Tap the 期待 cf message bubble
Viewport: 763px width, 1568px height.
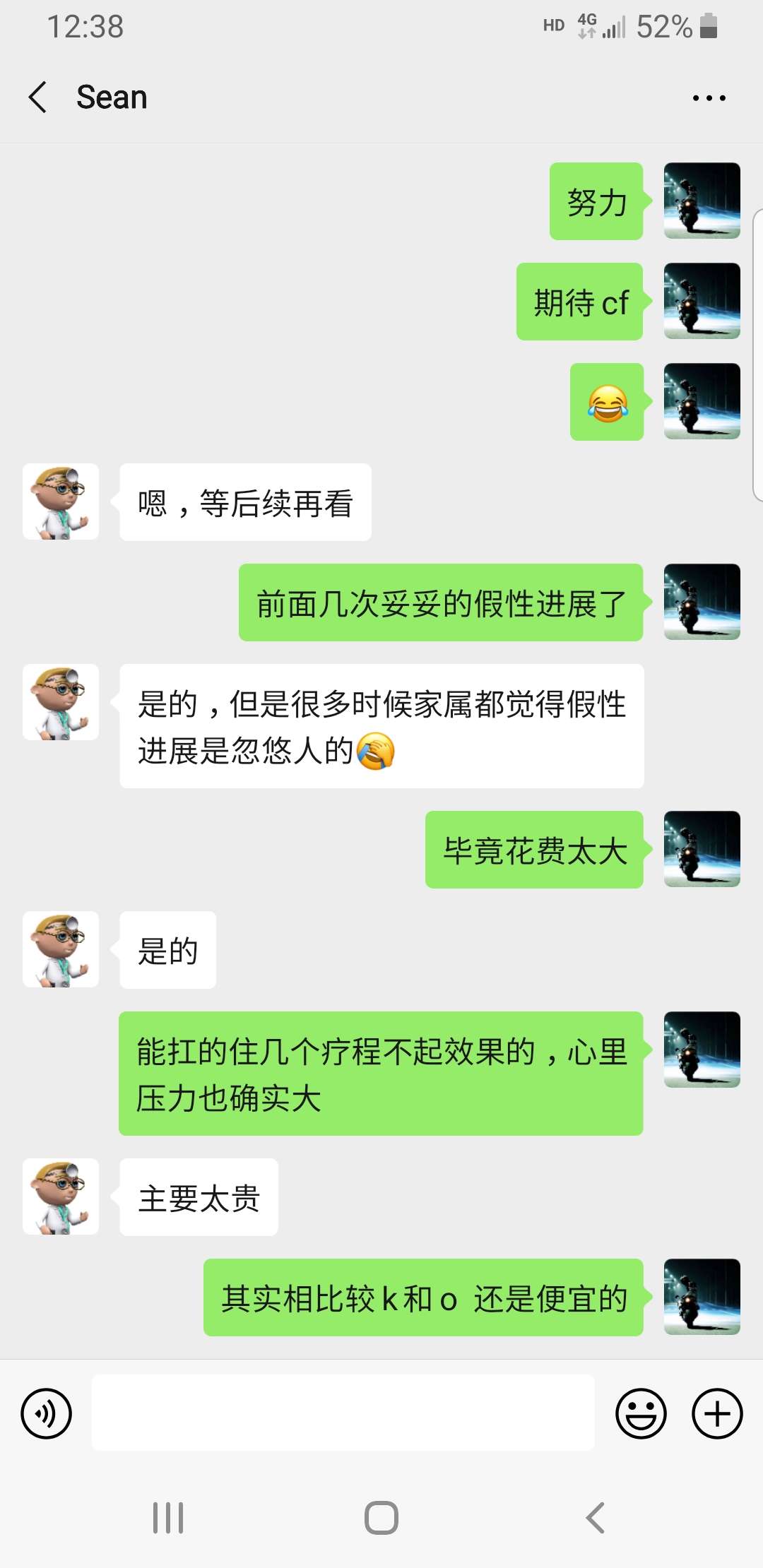[579, 302]
